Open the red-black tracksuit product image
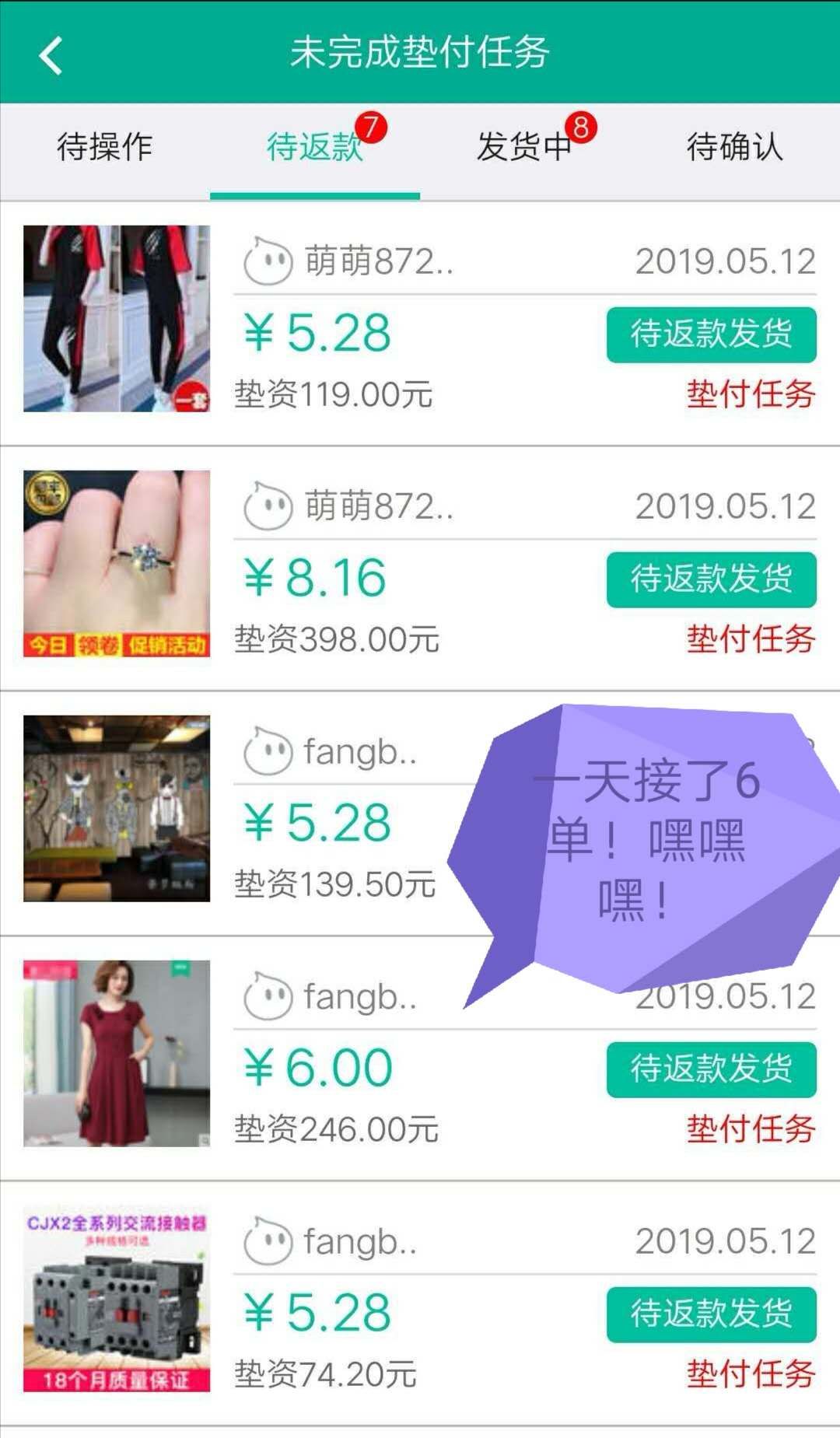Viewport: 840px width, 1438px height. (117, 319)
